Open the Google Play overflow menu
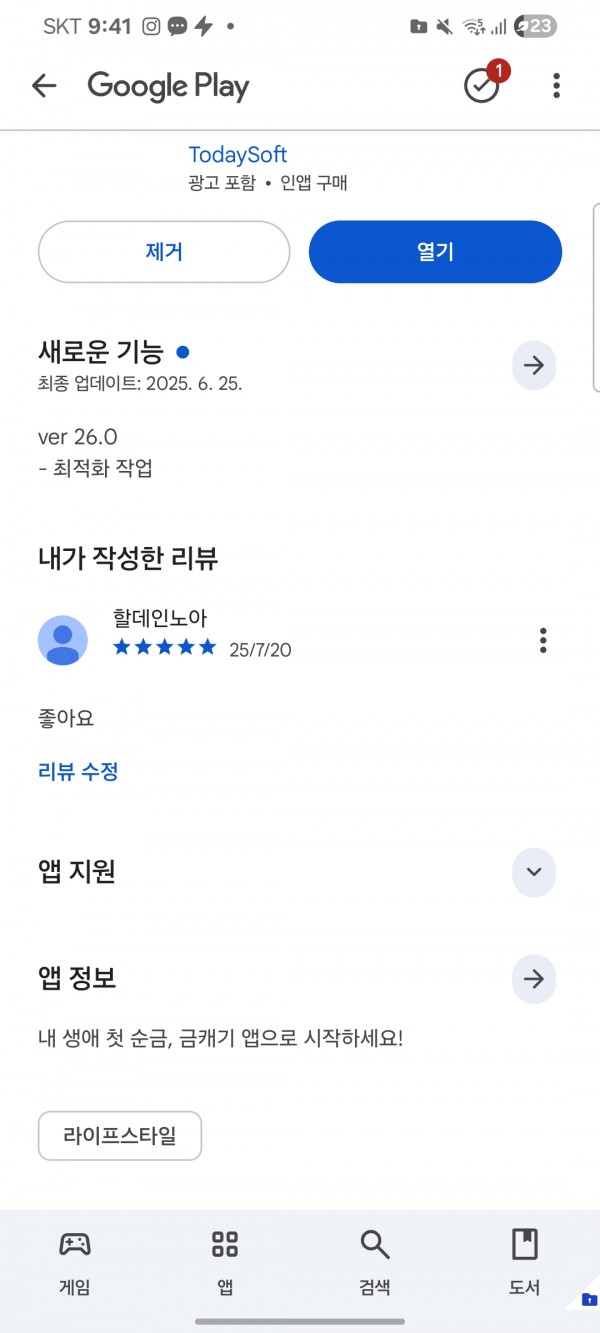This screenshot has width=600, height=1333. [x=557, y=86]
